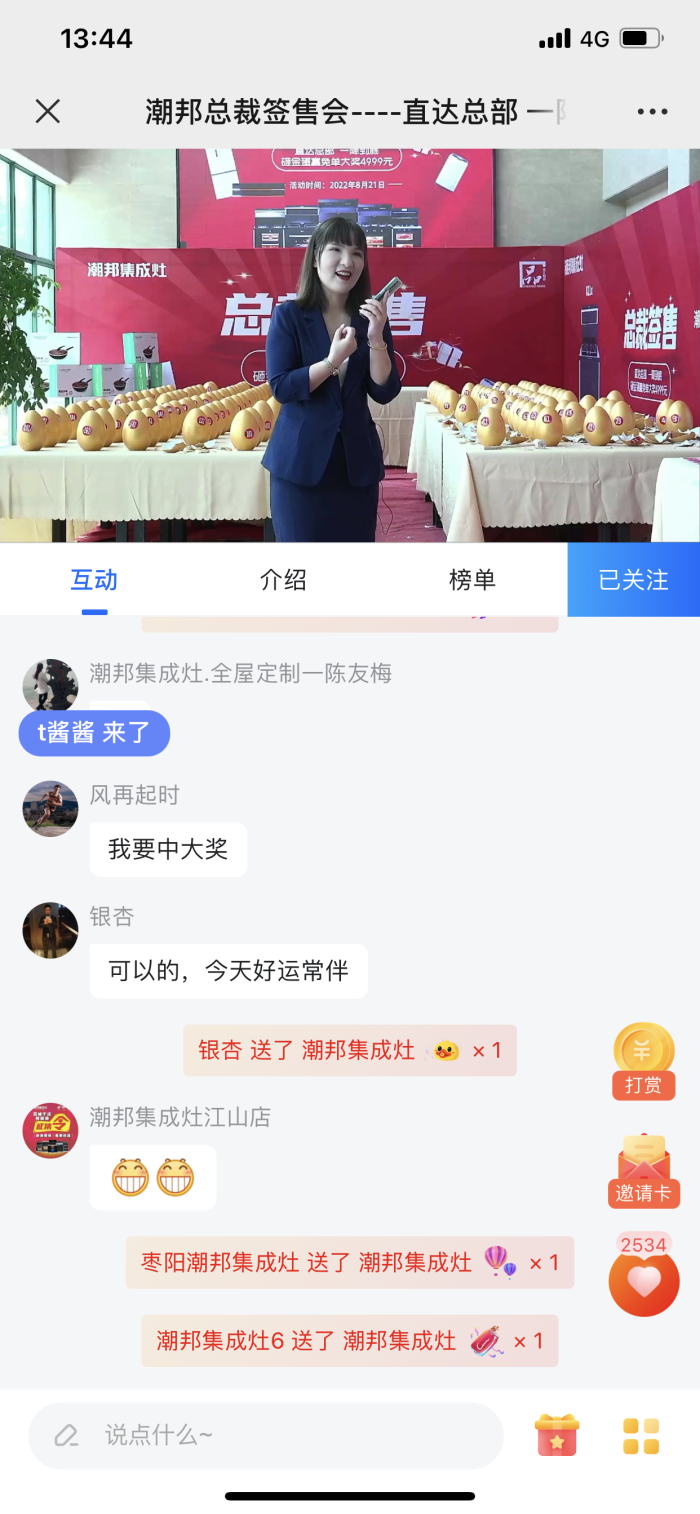Close the live stream page
The height and width of the screenshot is (1514, 700).
tap(48, 111)
